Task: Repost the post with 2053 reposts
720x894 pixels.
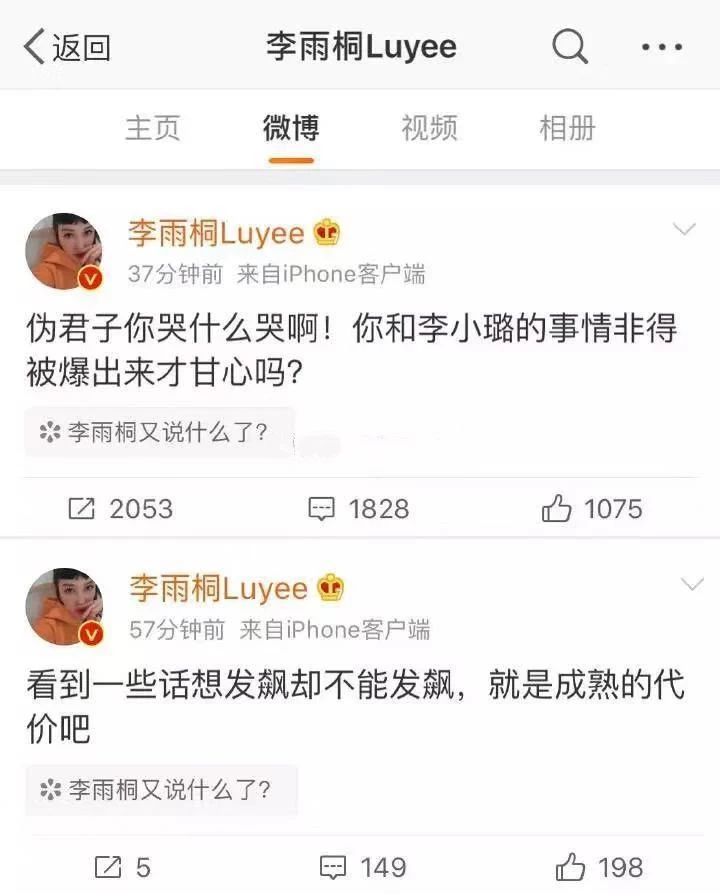Action: pos(120,508)
